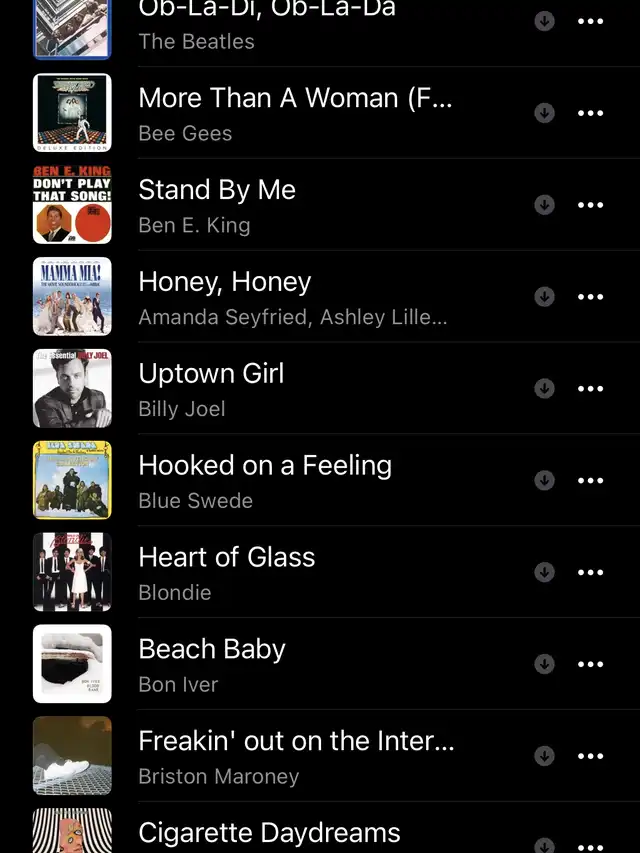
Task: Download Heart of Glass
Action: click(544, 572)
